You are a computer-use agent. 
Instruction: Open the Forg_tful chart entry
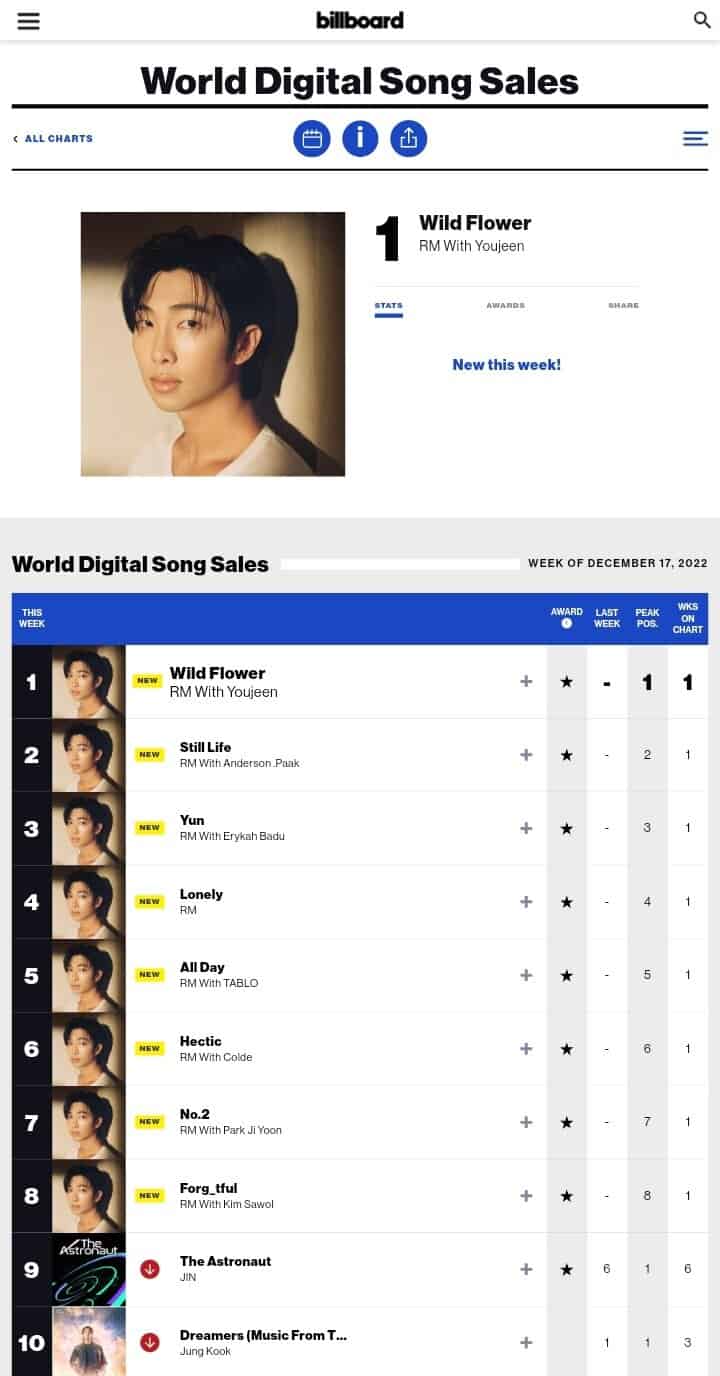[208, 1188]
